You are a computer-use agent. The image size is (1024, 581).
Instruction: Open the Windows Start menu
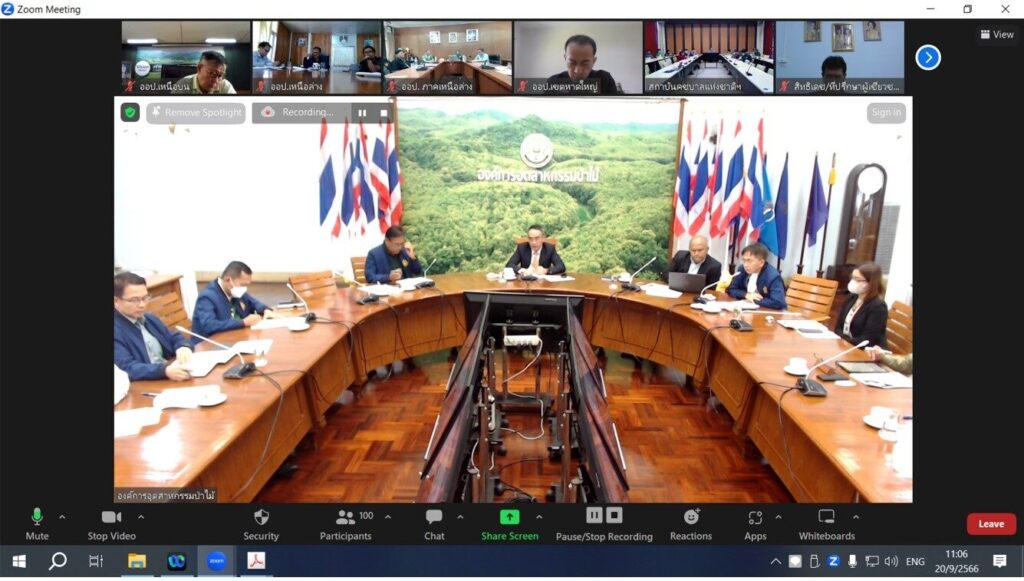pyautogui.click(x=18, y=561)
